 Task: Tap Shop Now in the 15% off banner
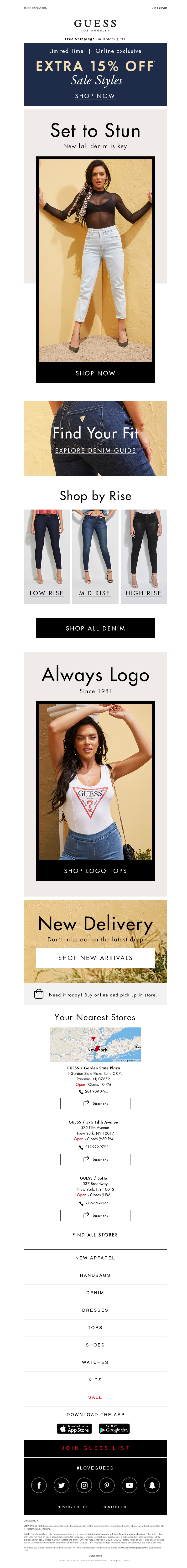[94, 96]
